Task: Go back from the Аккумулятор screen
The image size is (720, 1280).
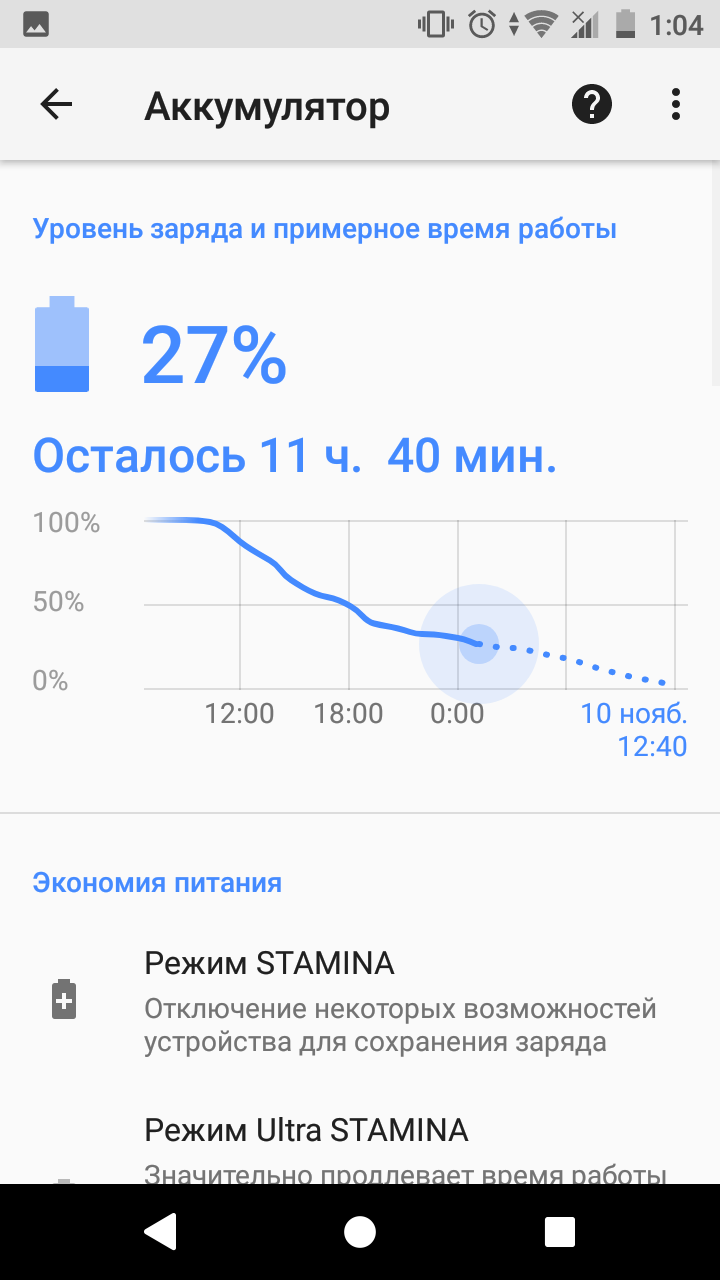Action: pyautogui.click(x=56, y=104)
